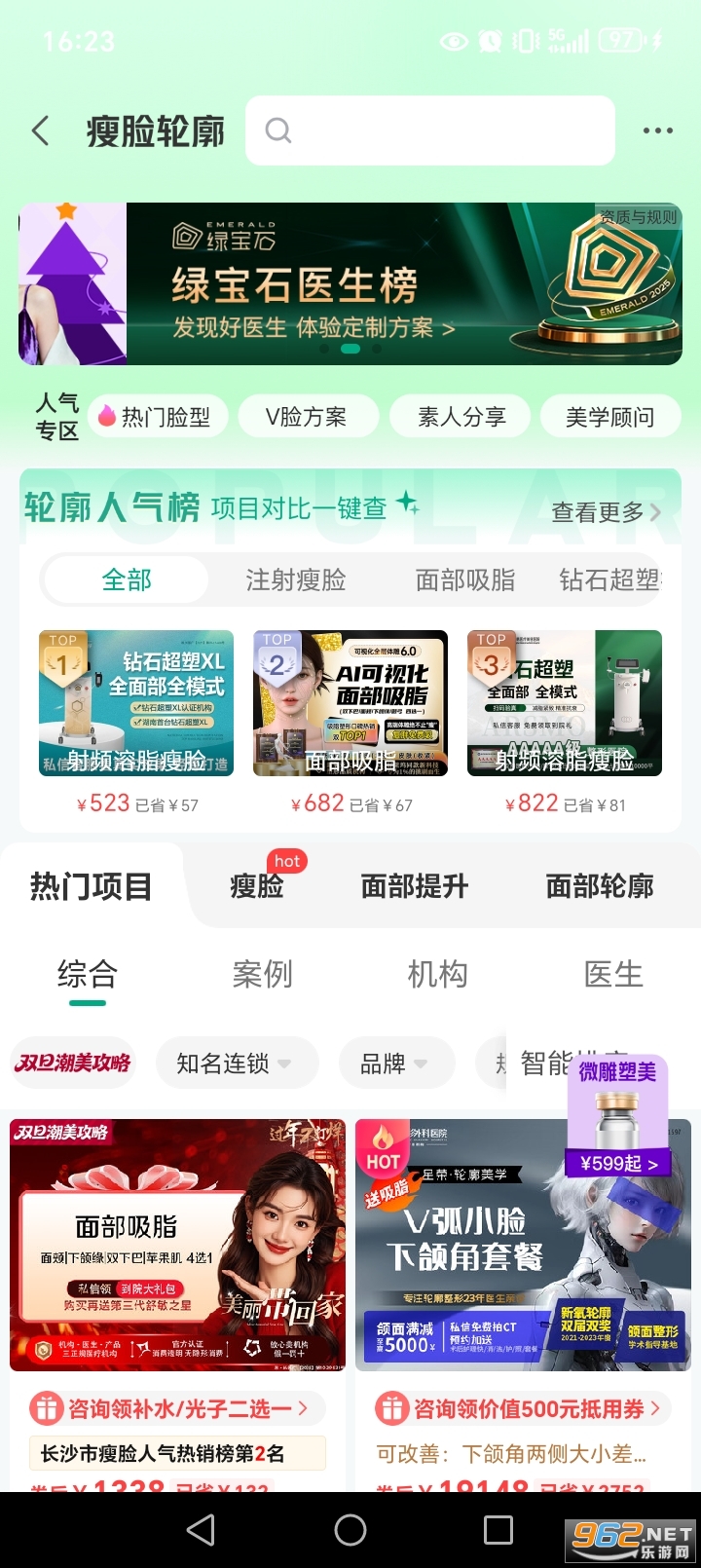The image size is (701, 1568).
Task: Toggle the 双旦潮美攻略 filter tag
Action: point(71,1063)
